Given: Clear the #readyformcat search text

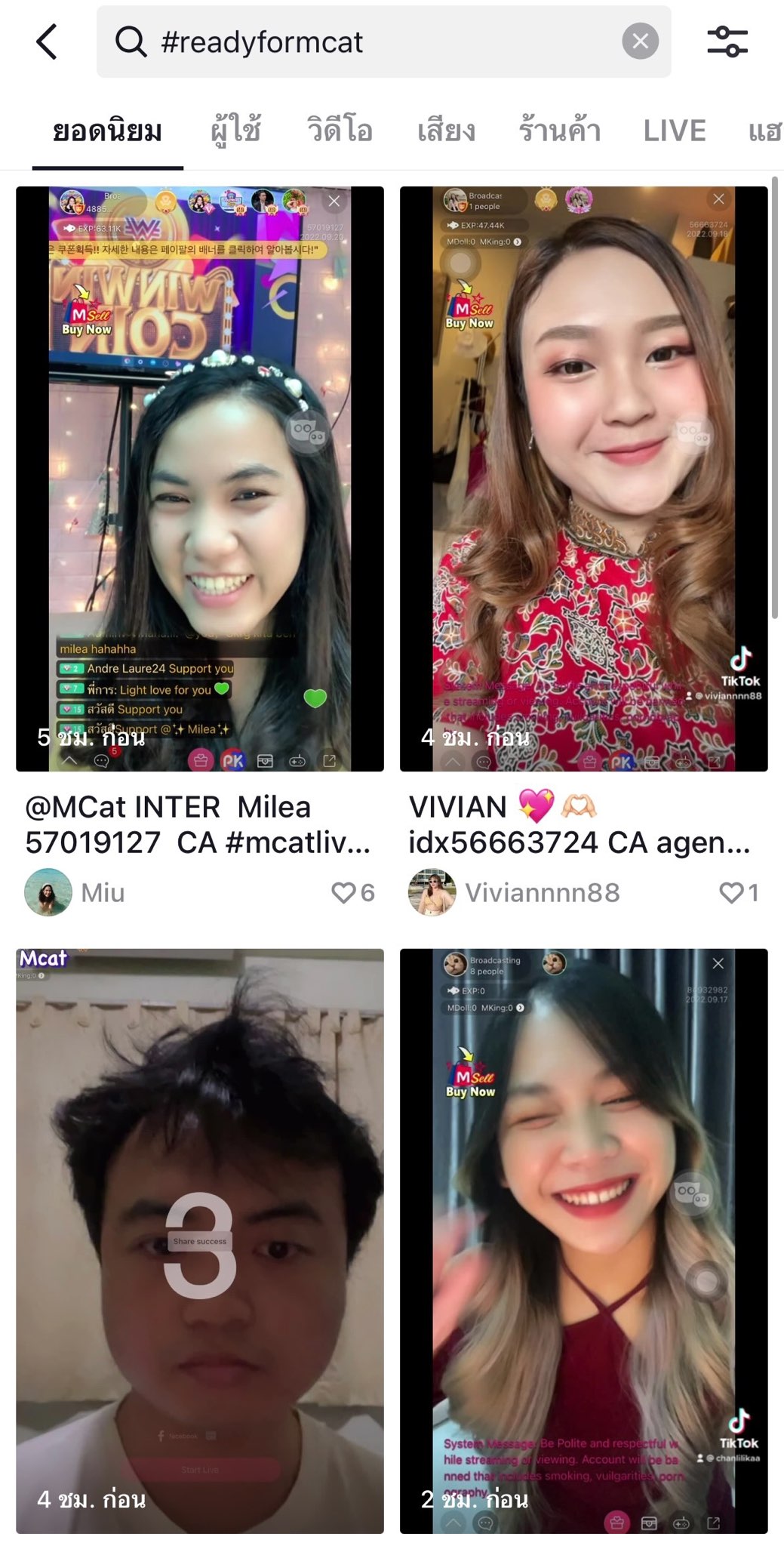Looking at the screenshot, I should pyautogui.click(x=640, y=42).
